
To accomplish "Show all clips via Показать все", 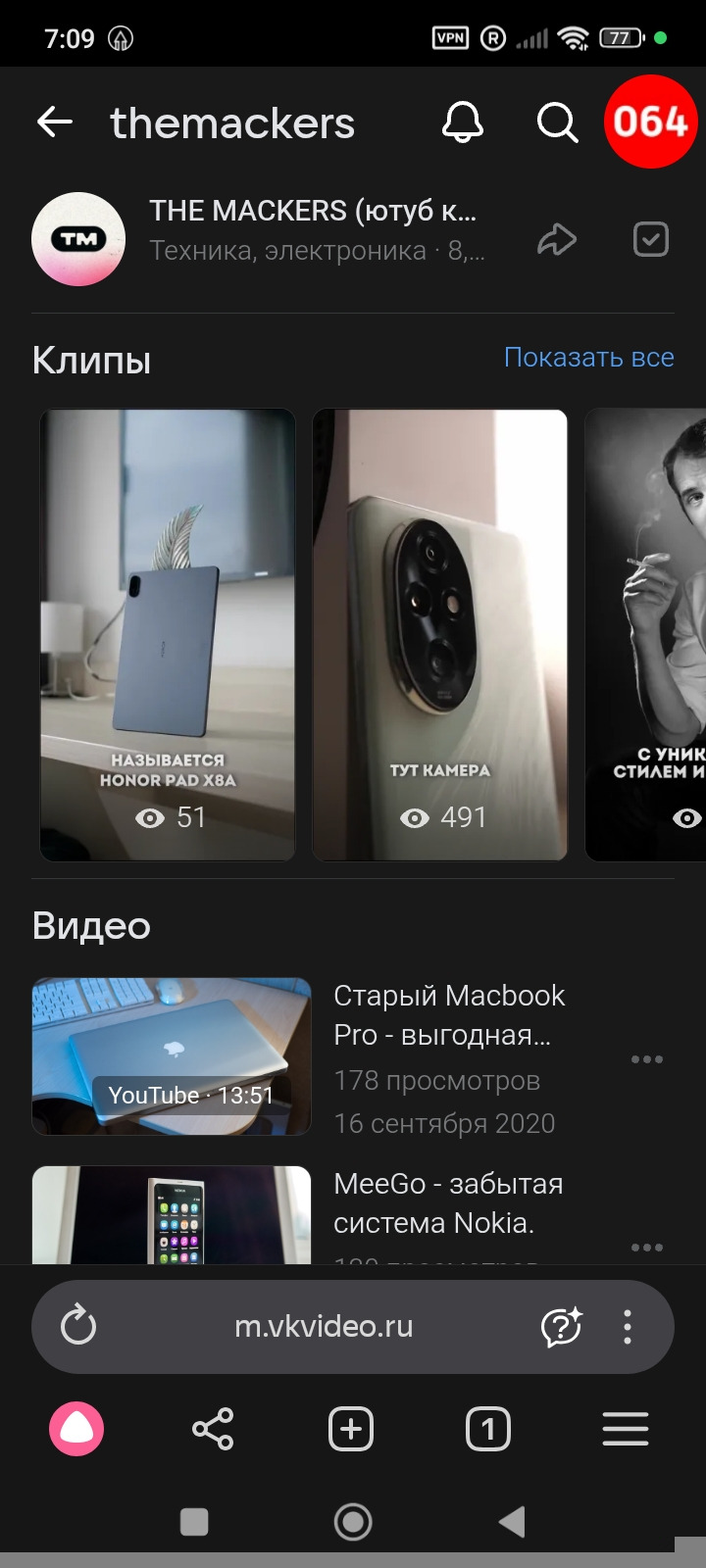I will (588, 358).
